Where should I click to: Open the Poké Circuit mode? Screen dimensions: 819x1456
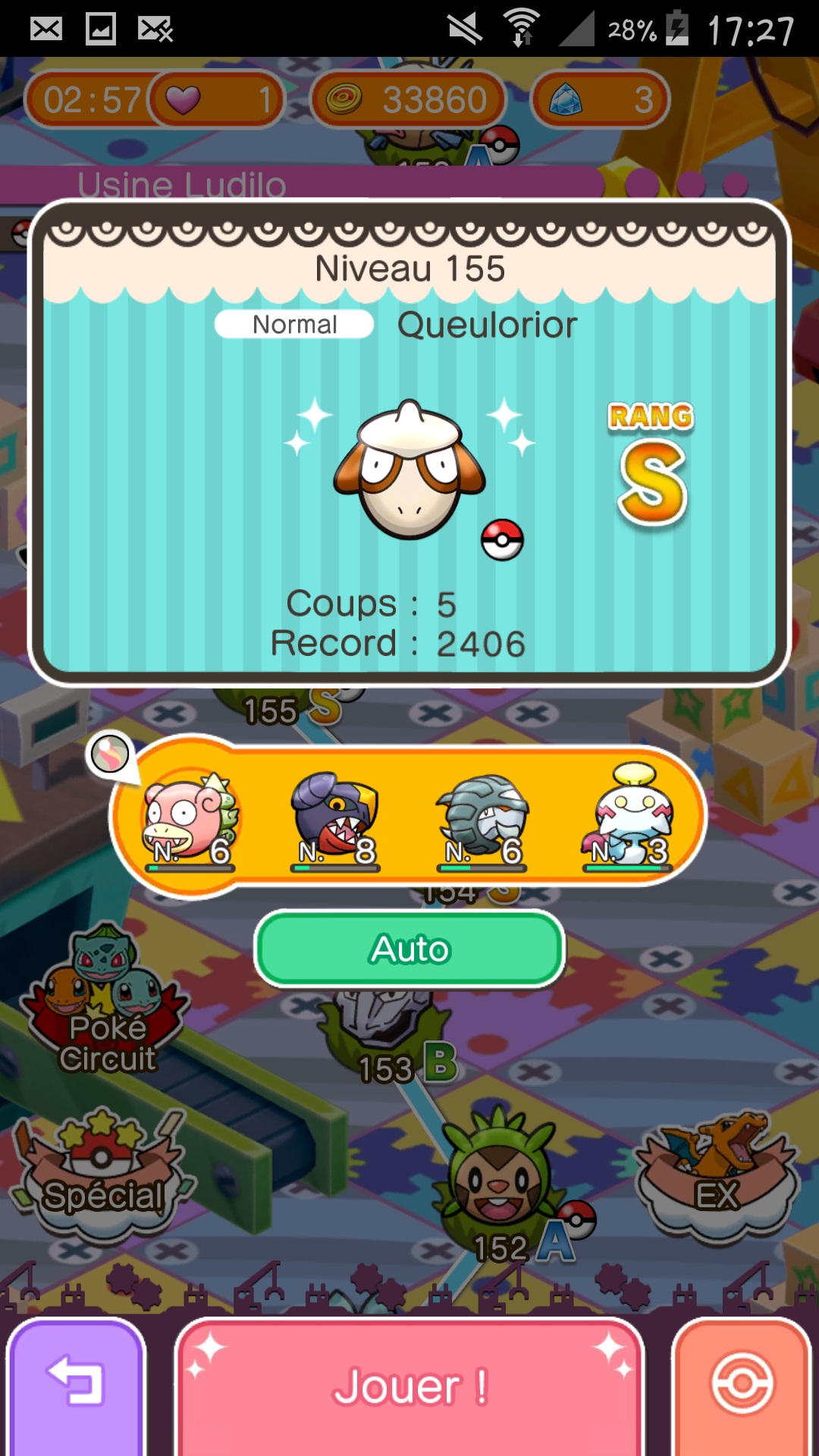106,1001
